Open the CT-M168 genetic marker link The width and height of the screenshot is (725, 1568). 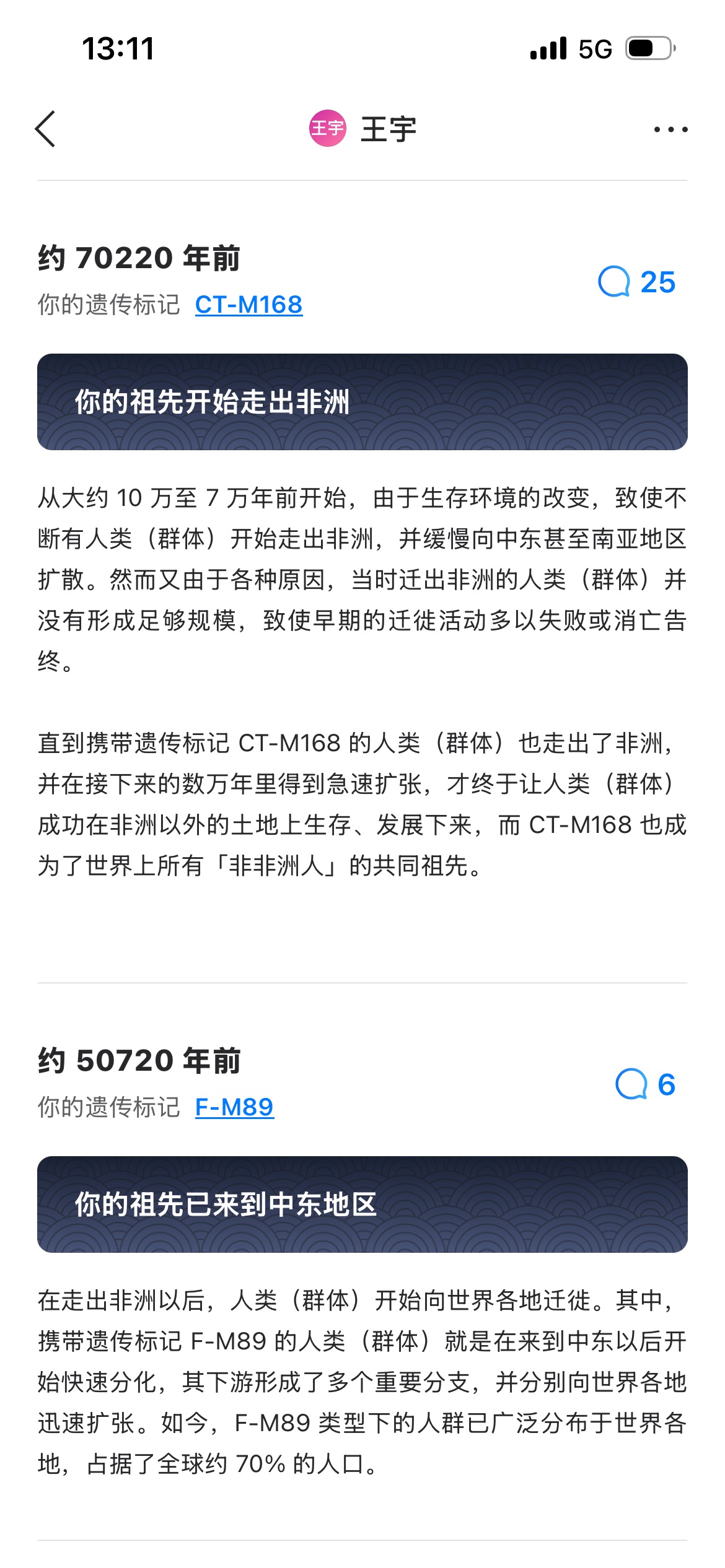[248, 305]
